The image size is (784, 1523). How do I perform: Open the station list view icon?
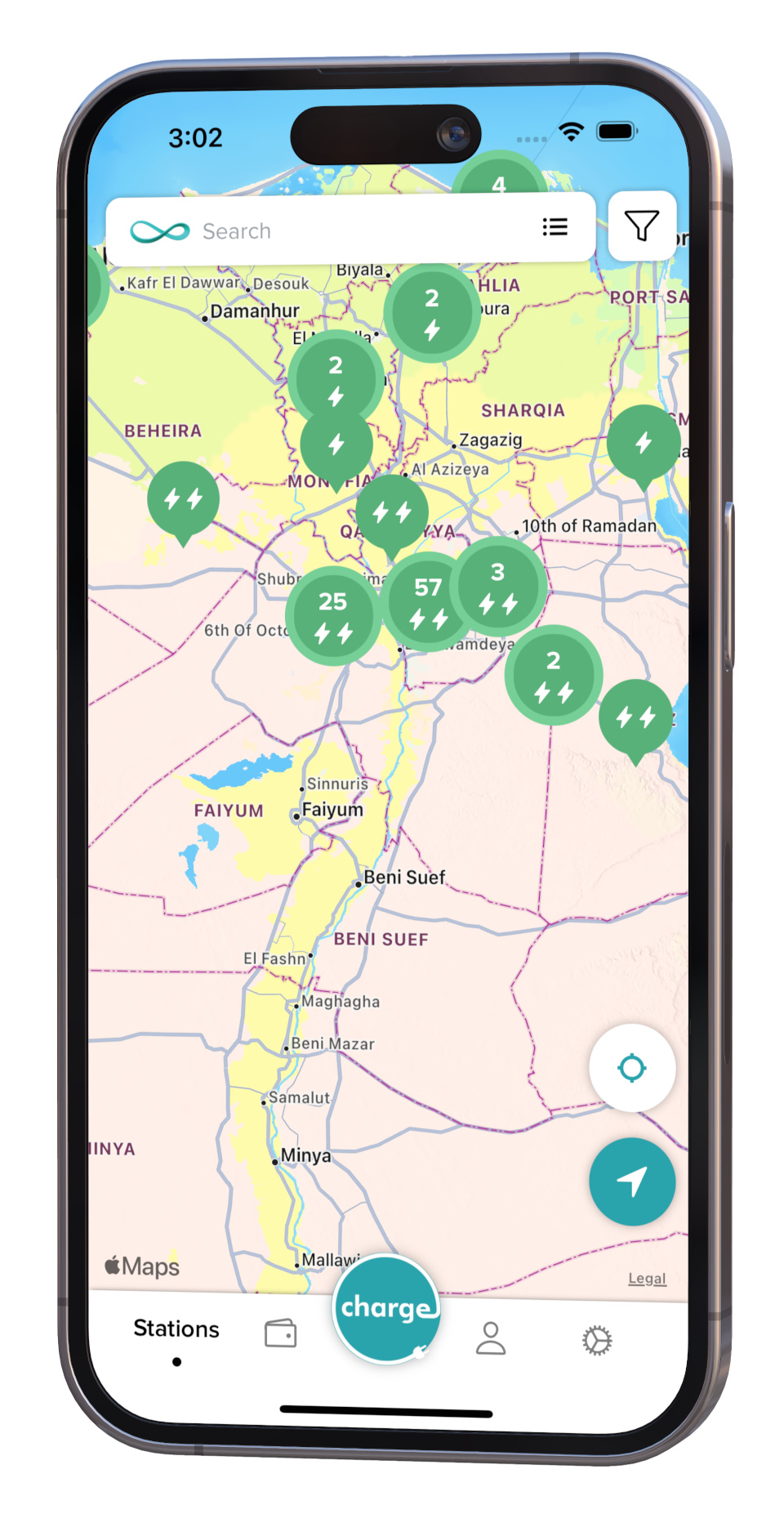coord(555,227)
